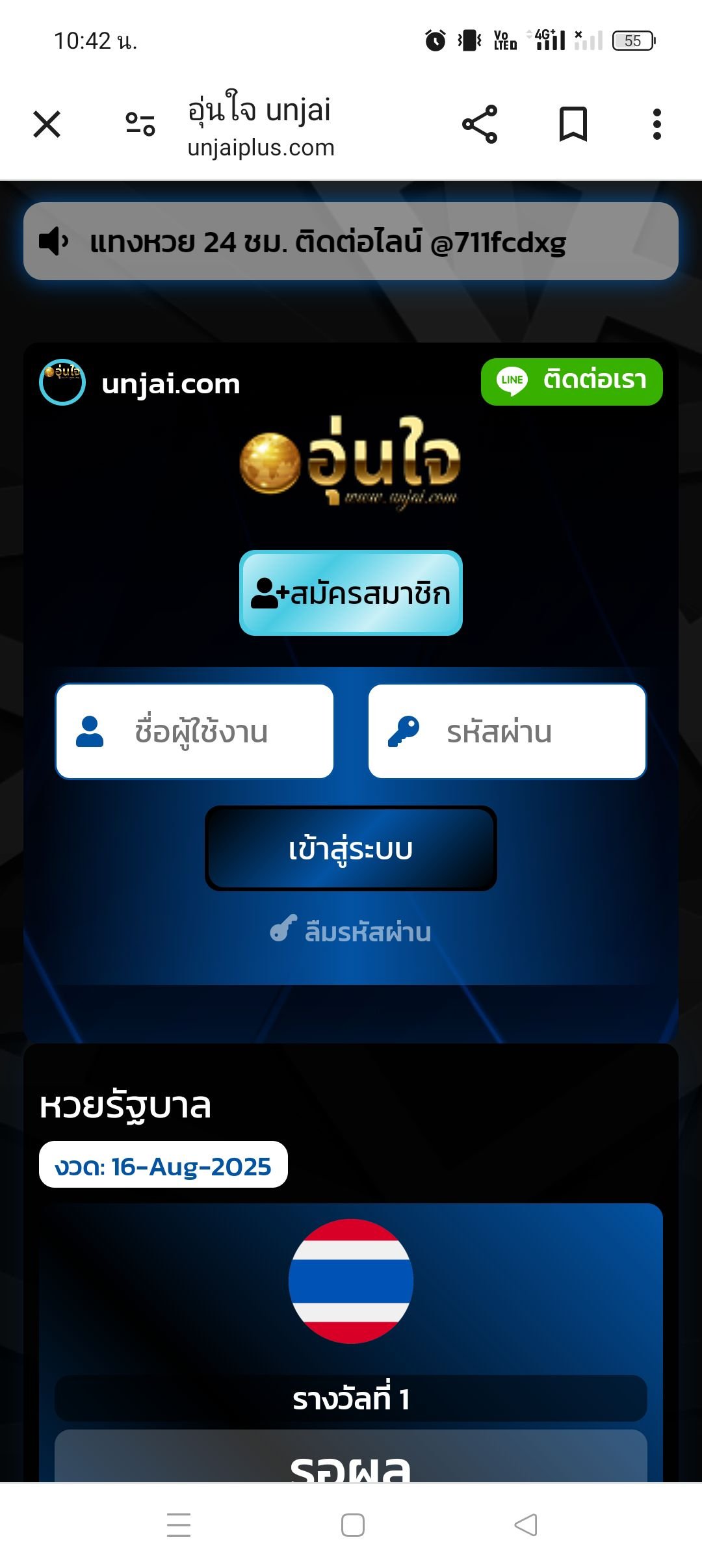Log in with the เข้าสู่ระบบ button
This screenshot has width=702, height=1568.
coord(351,848)
